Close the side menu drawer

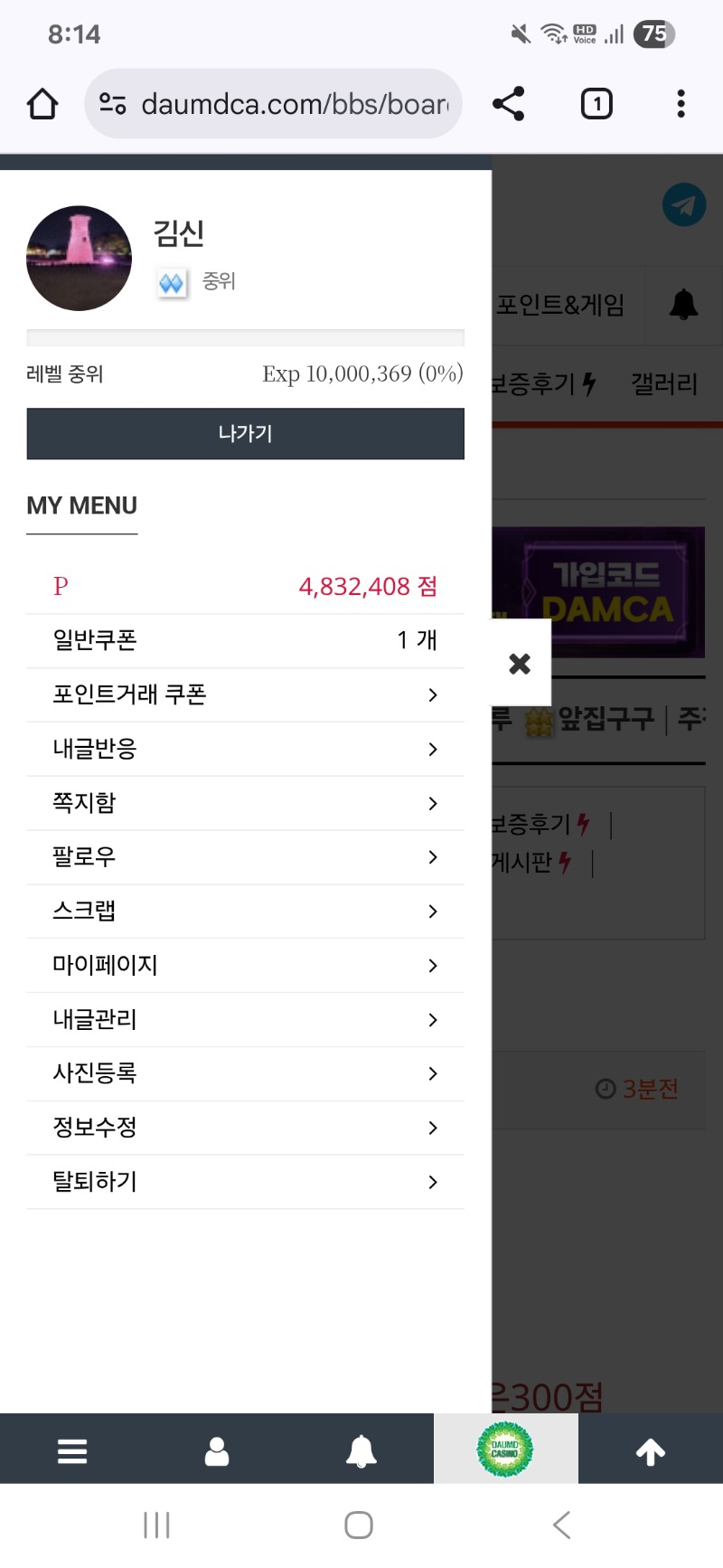point(520,663)
